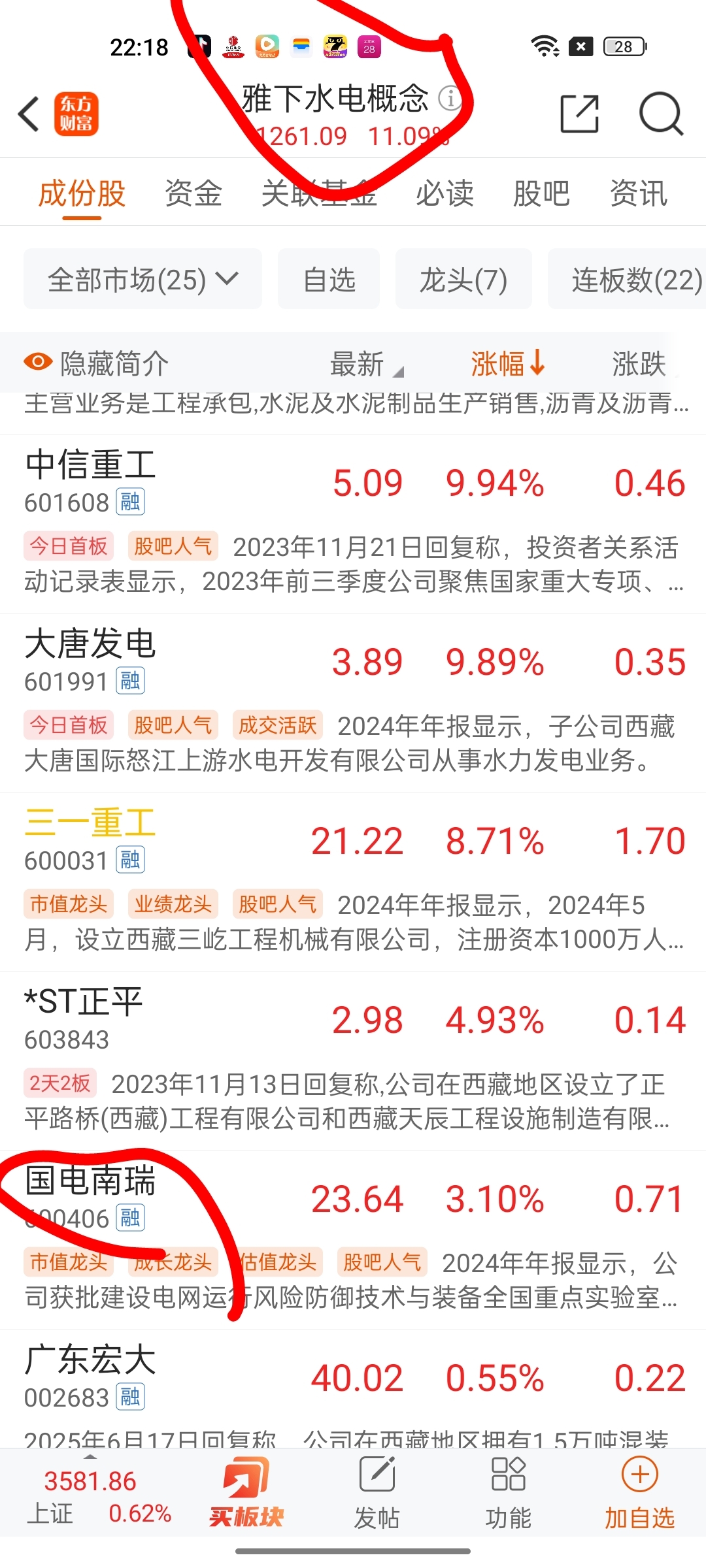The height and width of the screenshot is (1568, 706).
Task: Sort the list by 最新 price
Action: [x=367, y=364]
